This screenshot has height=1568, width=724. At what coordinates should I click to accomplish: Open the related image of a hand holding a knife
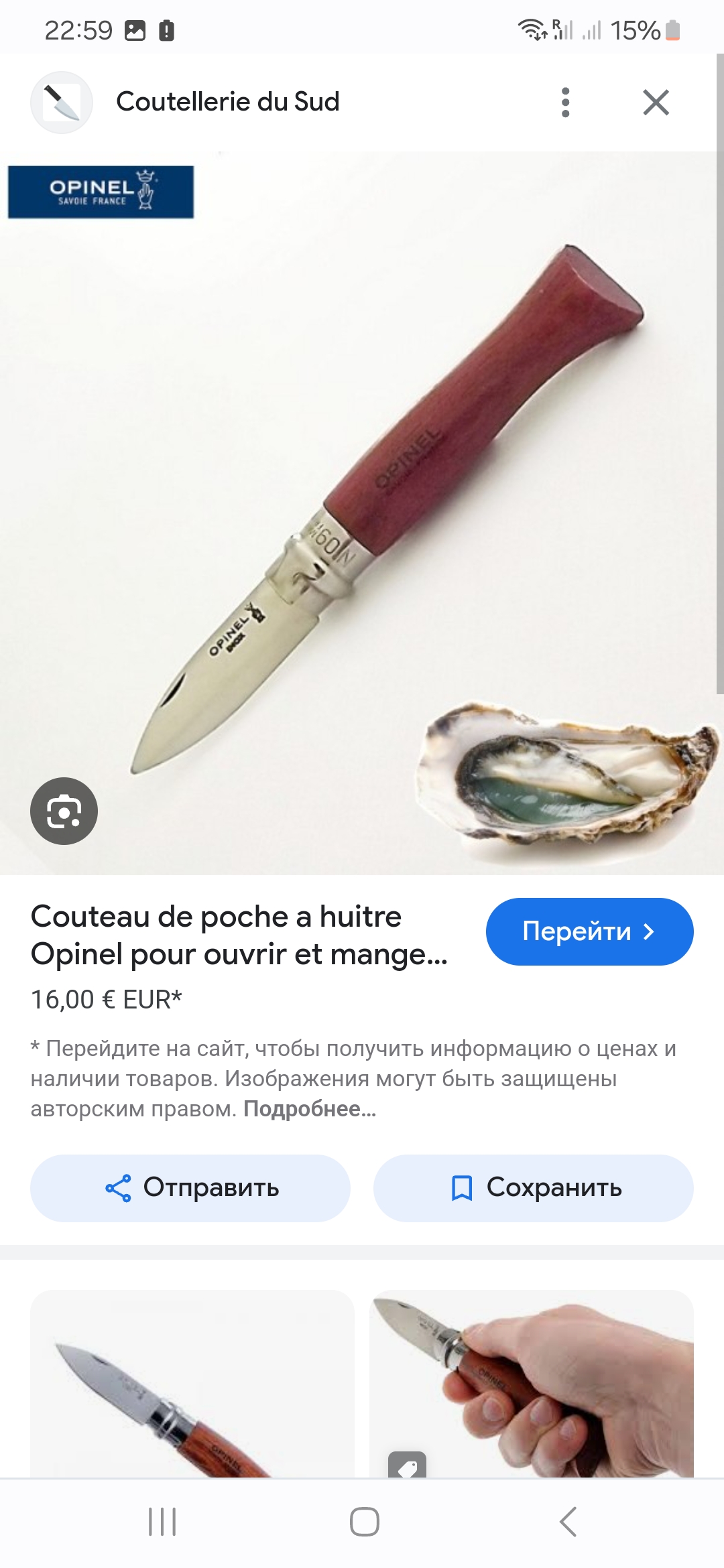point(532,1384)
